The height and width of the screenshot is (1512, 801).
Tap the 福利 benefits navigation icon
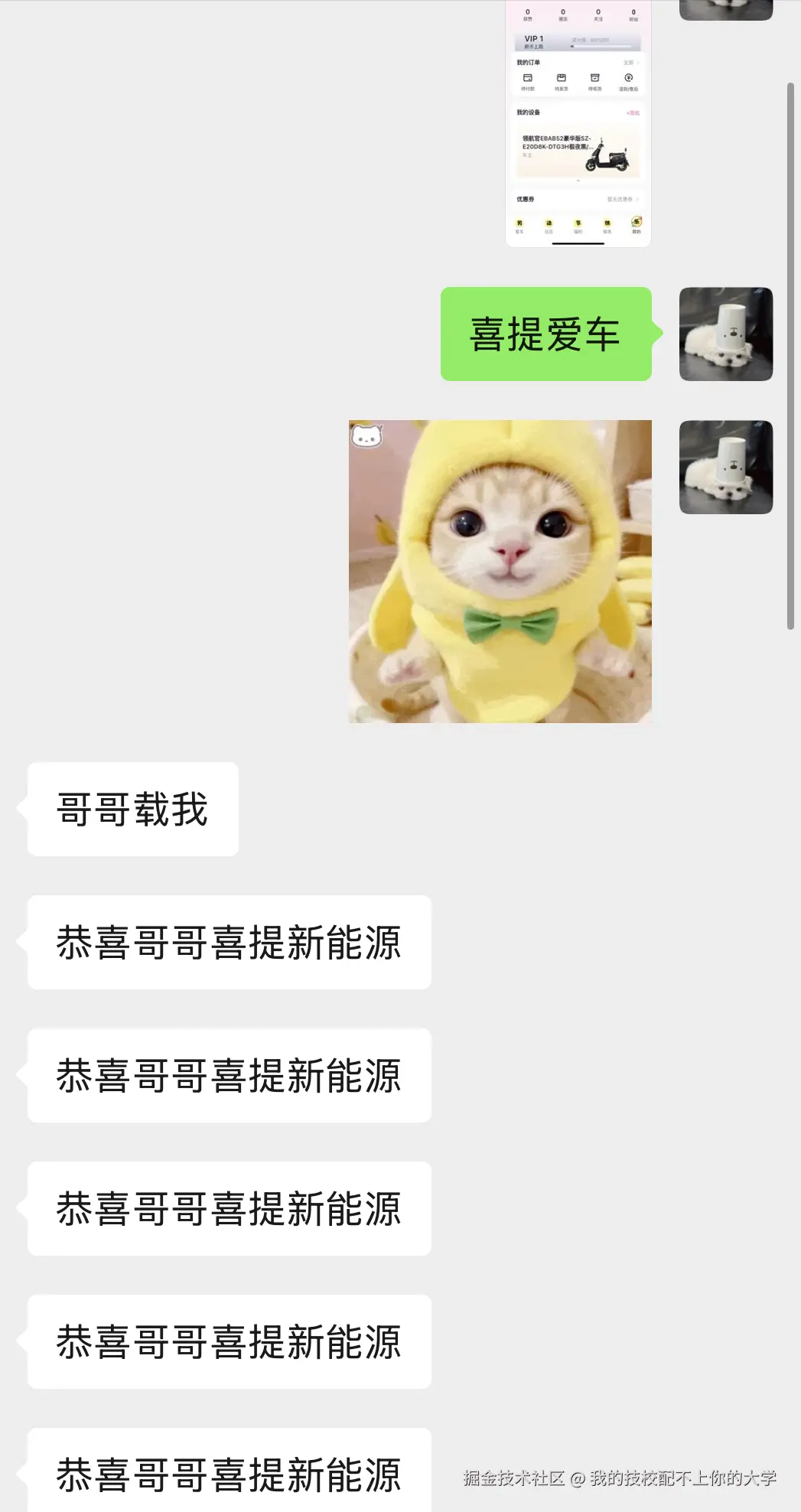(578, 223)
